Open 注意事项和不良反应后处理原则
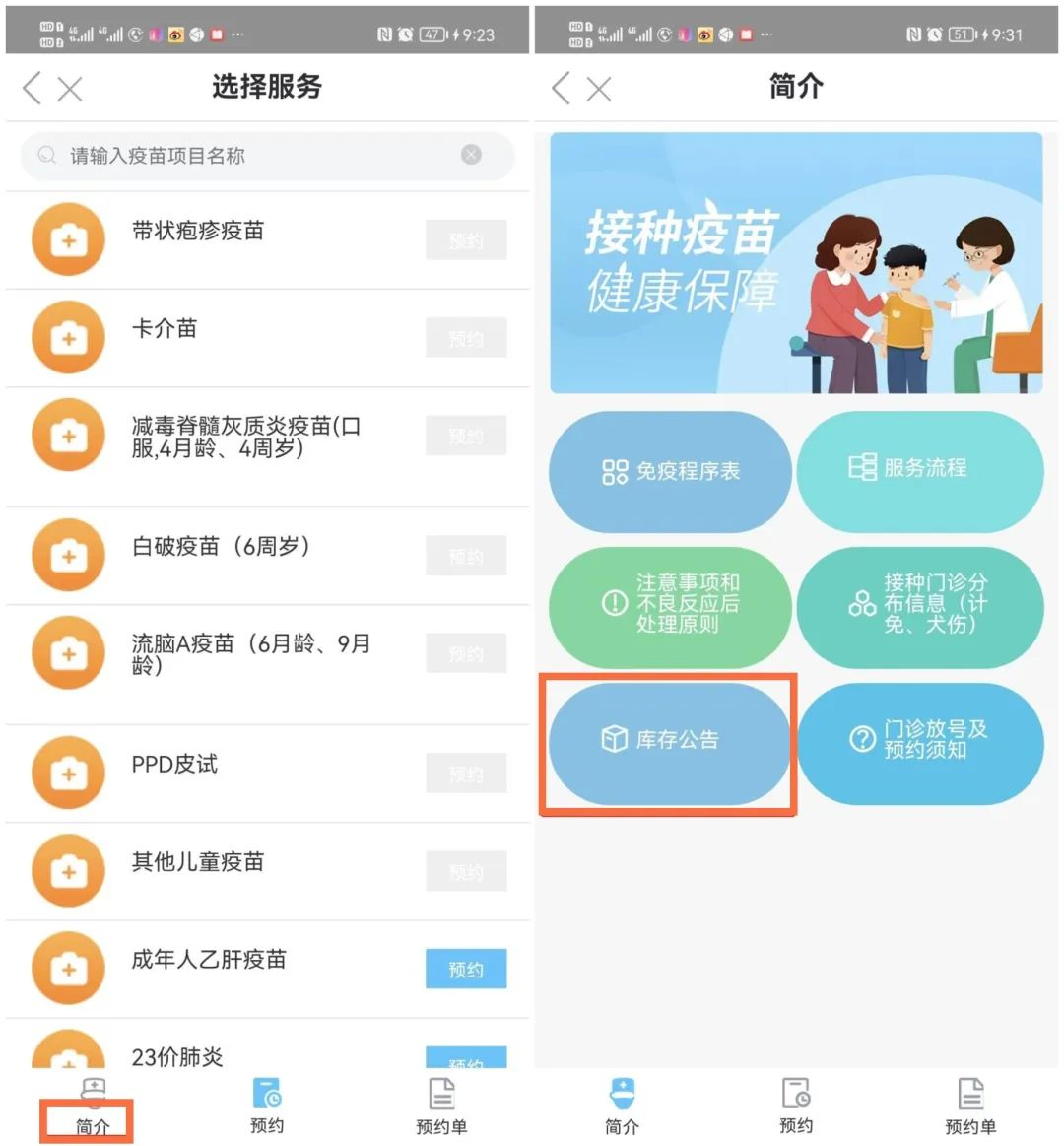1064x1146 pixels. pos(670,603)
